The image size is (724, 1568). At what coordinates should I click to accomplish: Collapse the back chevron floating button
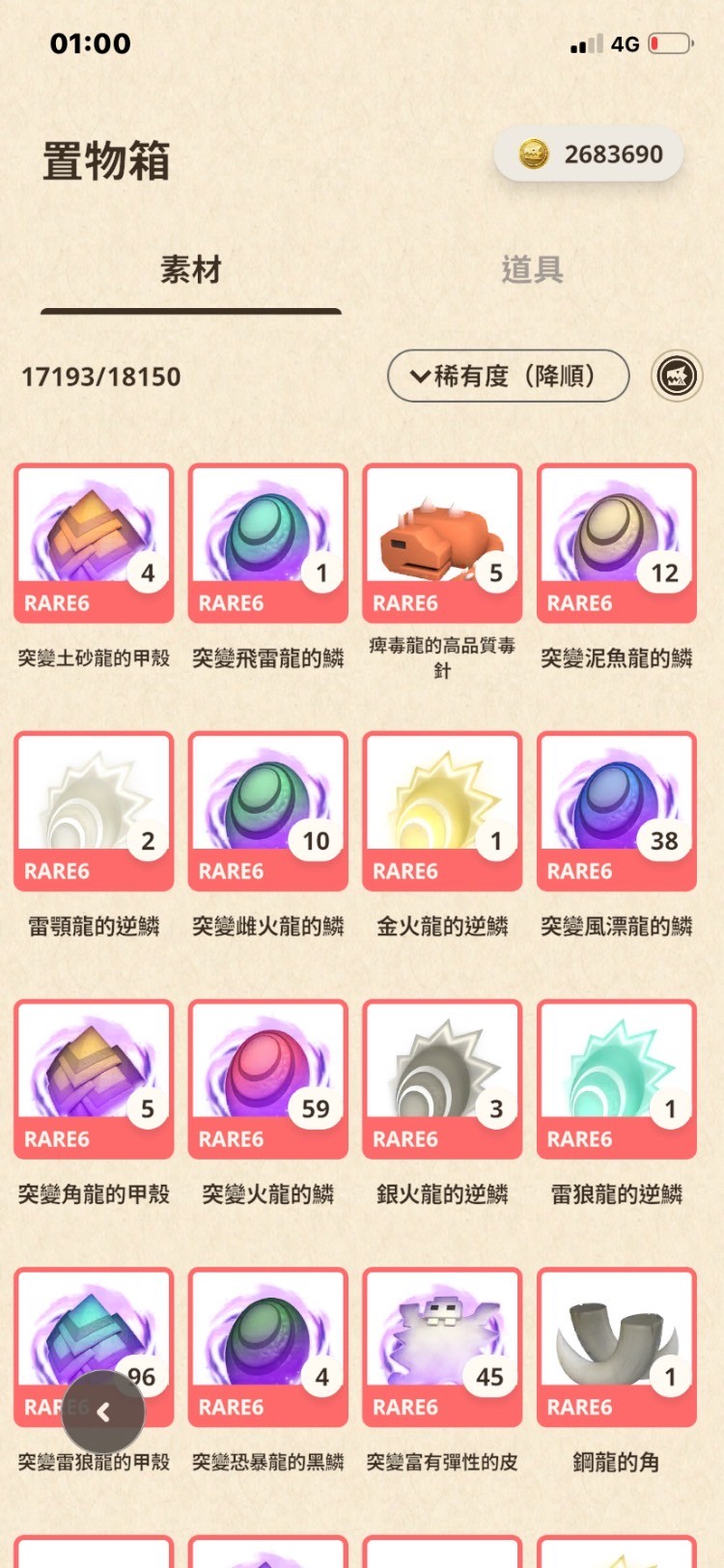tap(101, 1410)
